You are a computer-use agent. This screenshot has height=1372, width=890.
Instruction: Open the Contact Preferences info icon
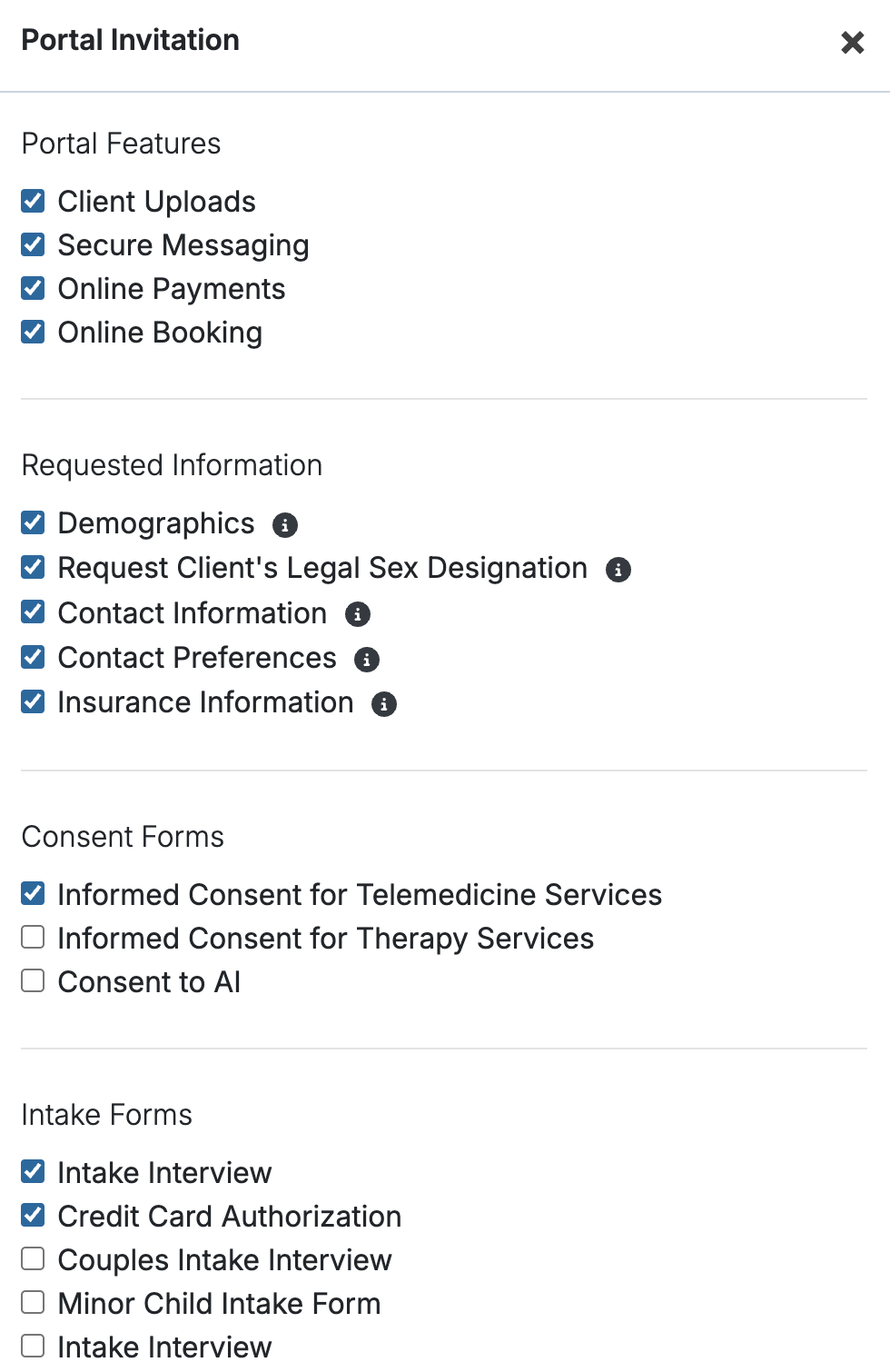[x=367, y=660]
